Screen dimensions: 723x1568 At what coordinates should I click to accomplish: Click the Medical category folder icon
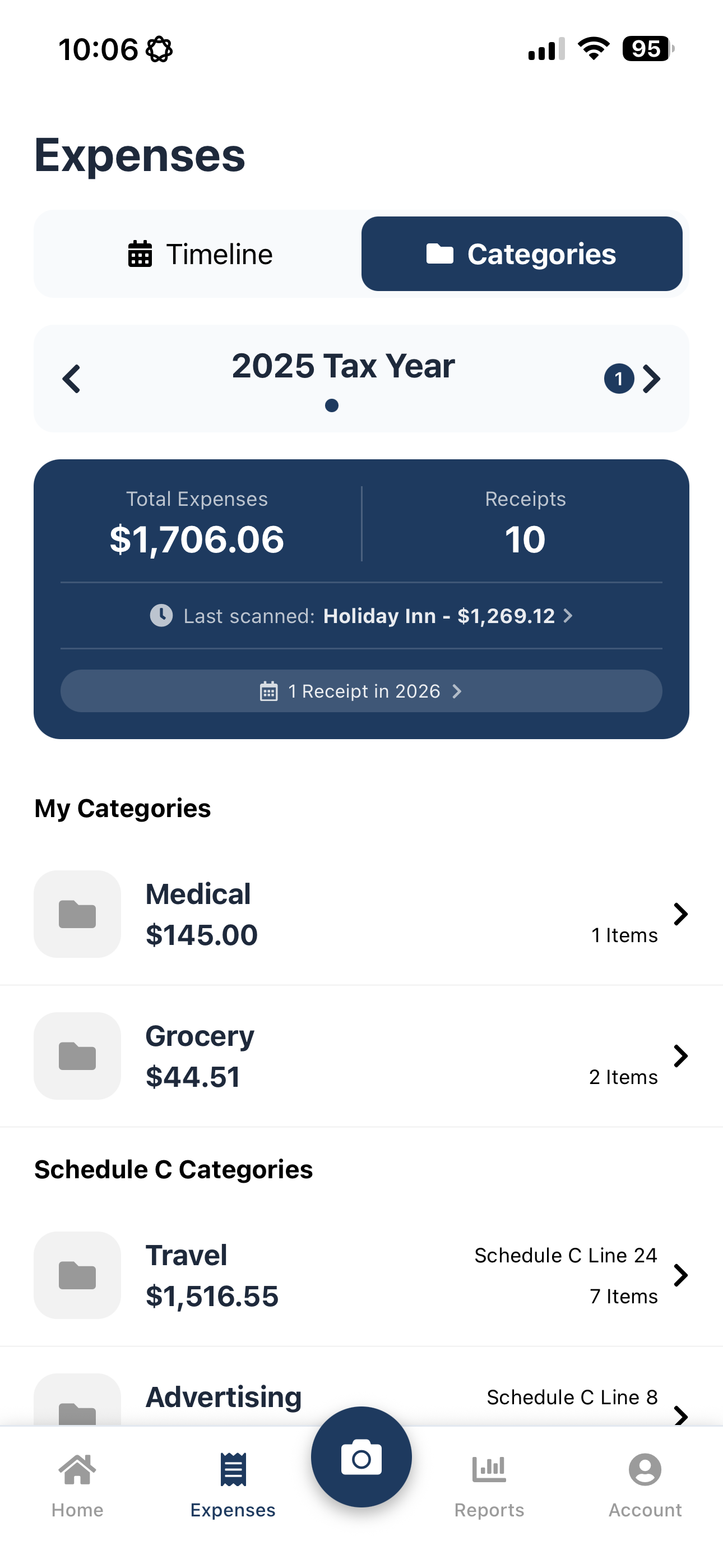coord(77,914)
